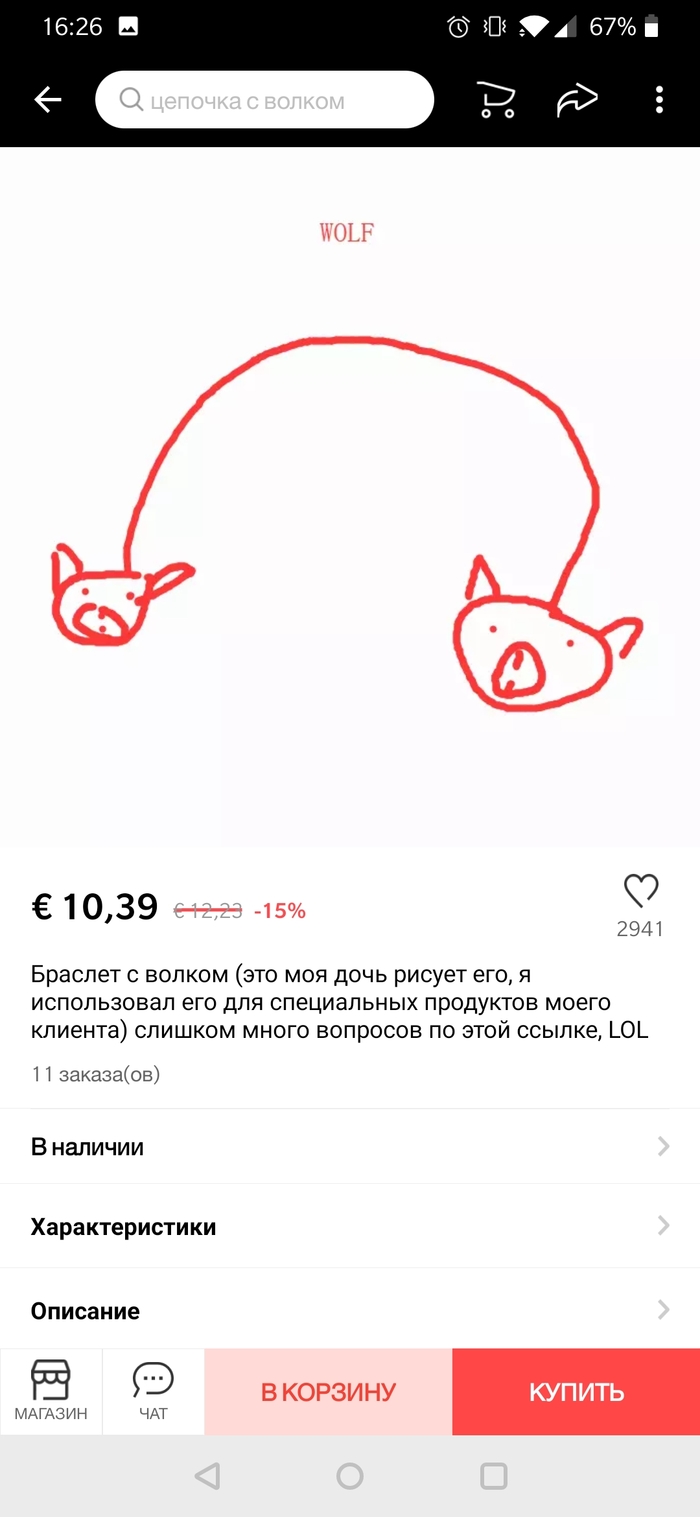Go back using the arrow icon
Screen dimensions: 700x1517
tap(48, 100)
